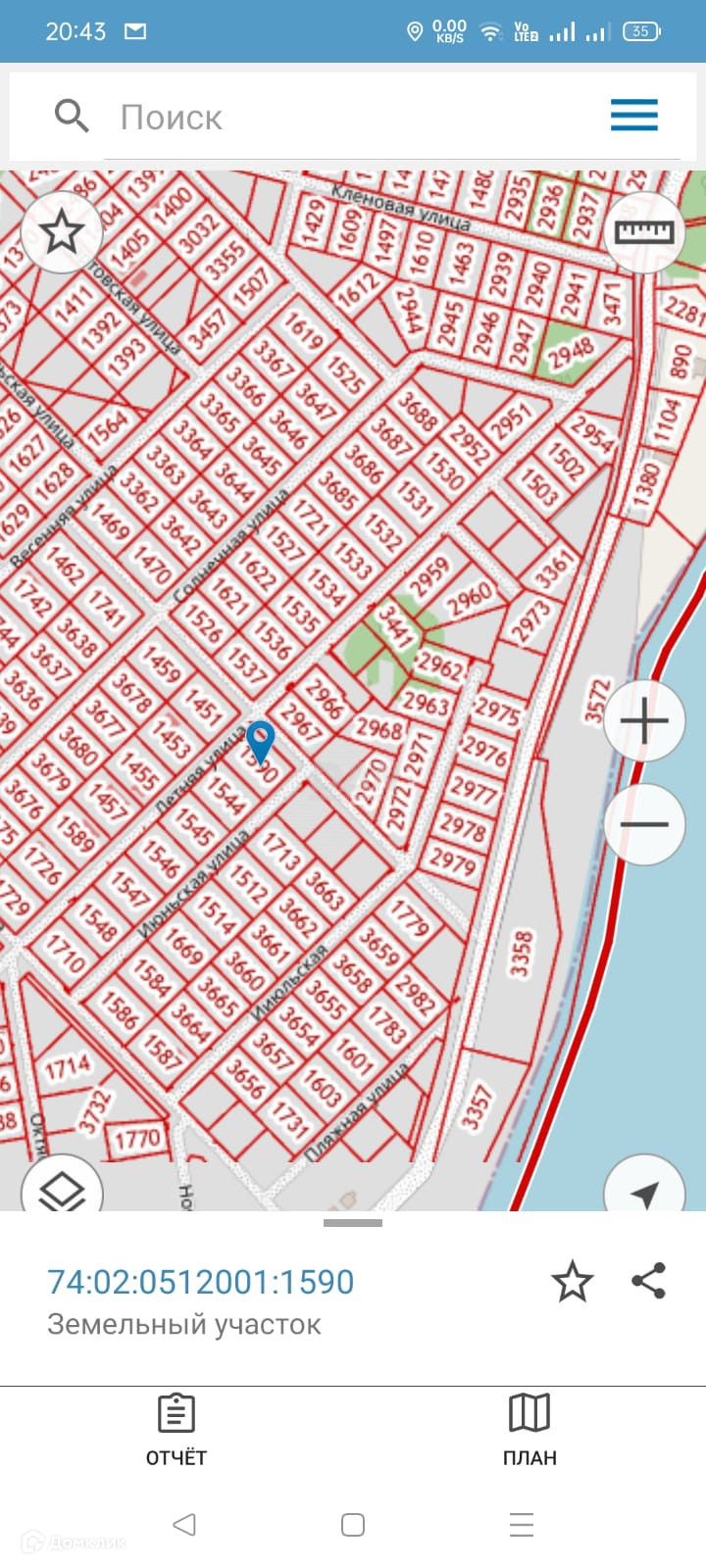Add parcel 74:02:0512001:1590 to favorites
Image resolution: width=706 pixels, height=1568 pixels.
(572, 1282)
